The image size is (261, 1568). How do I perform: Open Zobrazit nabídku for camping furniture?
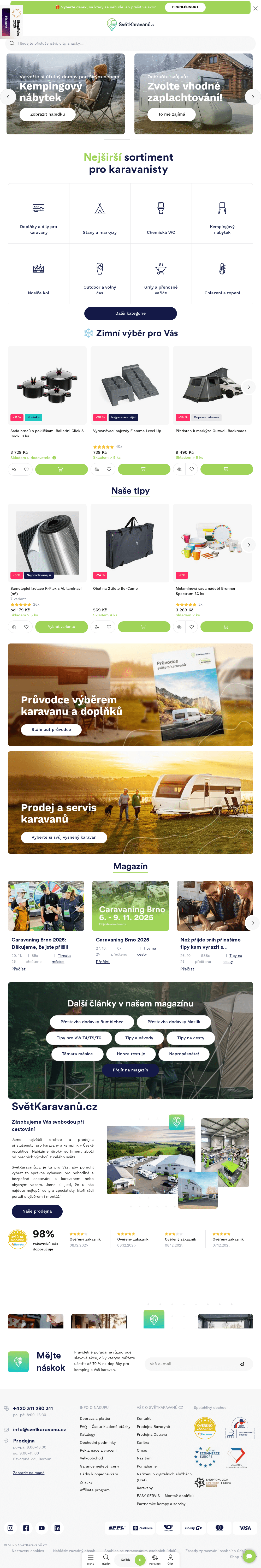pos(48,114)
